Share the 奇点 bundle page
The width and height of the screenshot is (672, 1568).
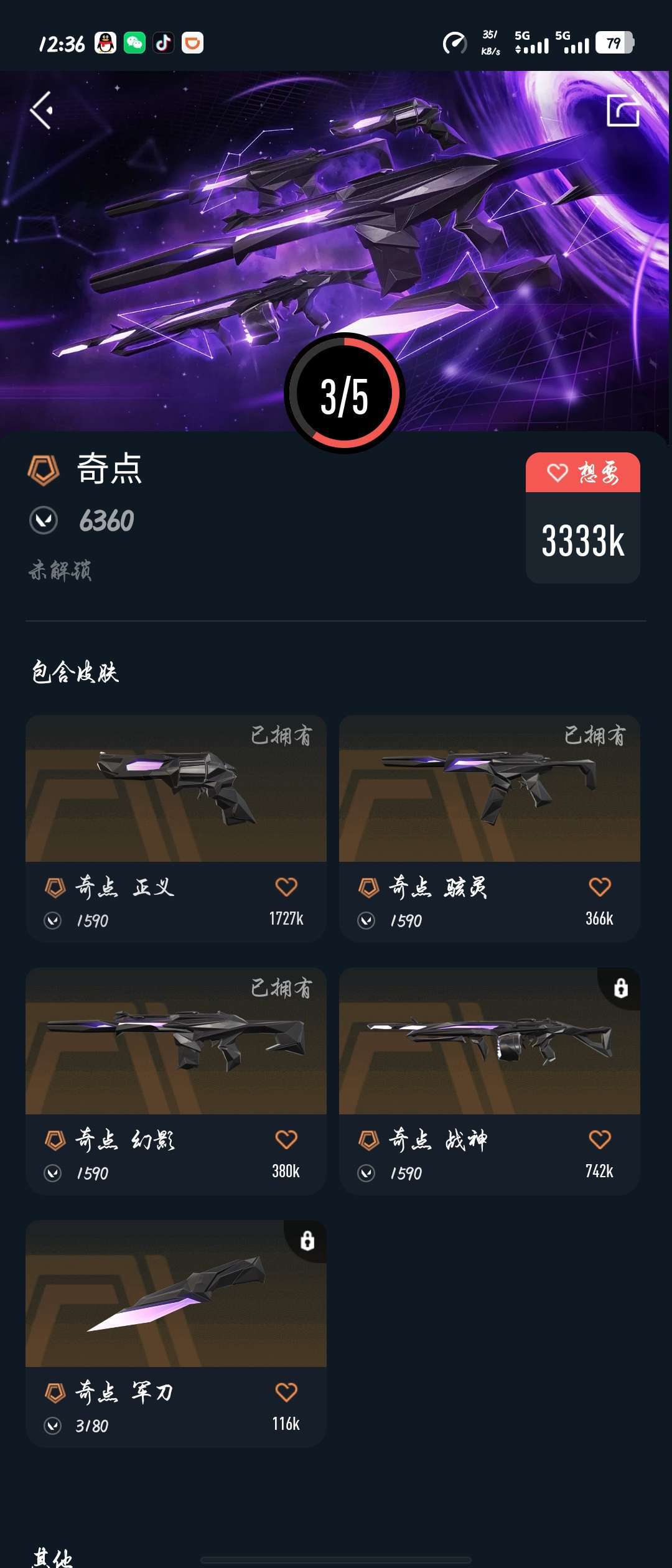pyautogui.click(x=622, y=111)
